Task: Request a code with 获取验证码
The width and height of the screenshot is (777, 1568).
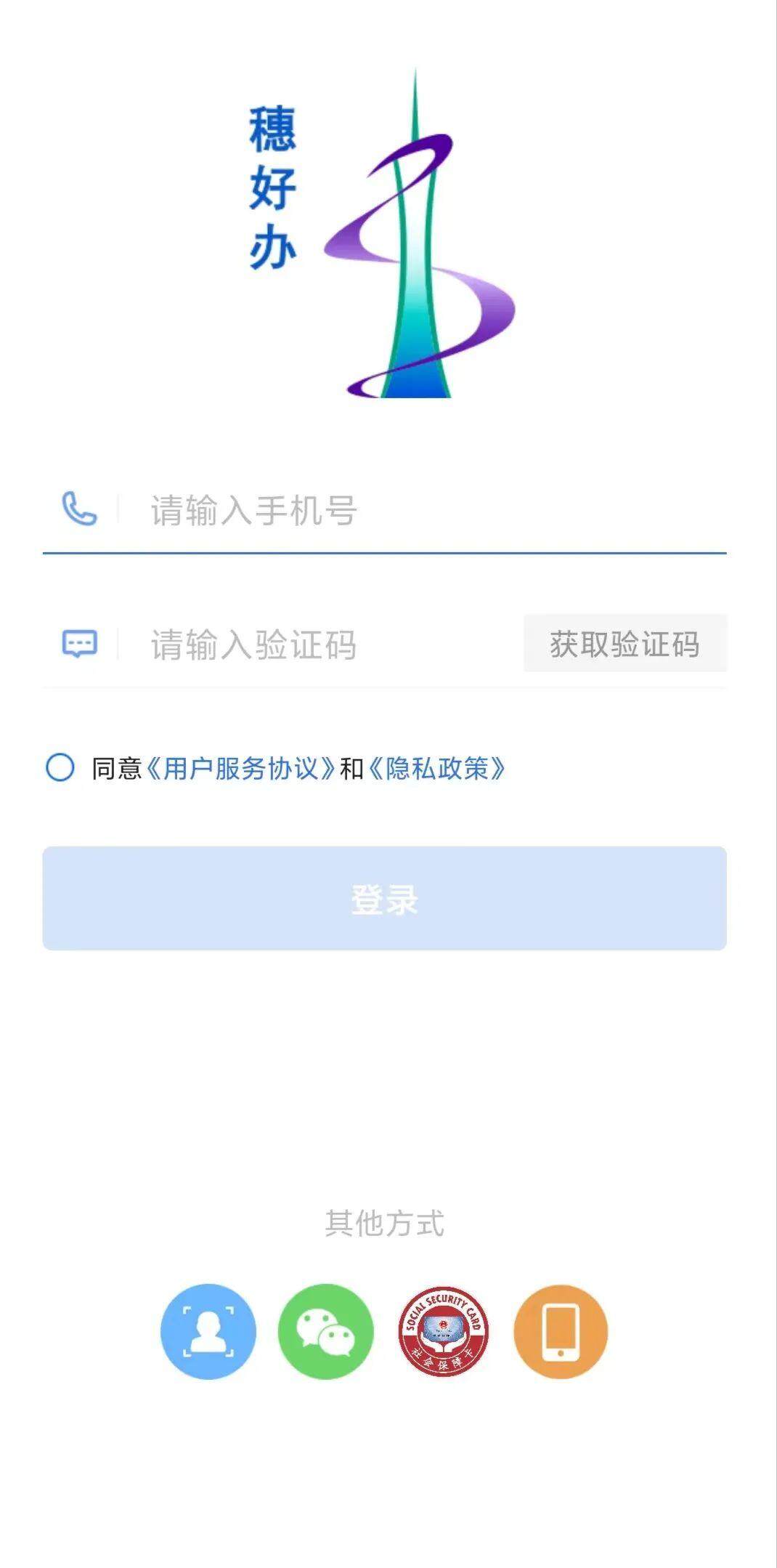Action: 625,644
